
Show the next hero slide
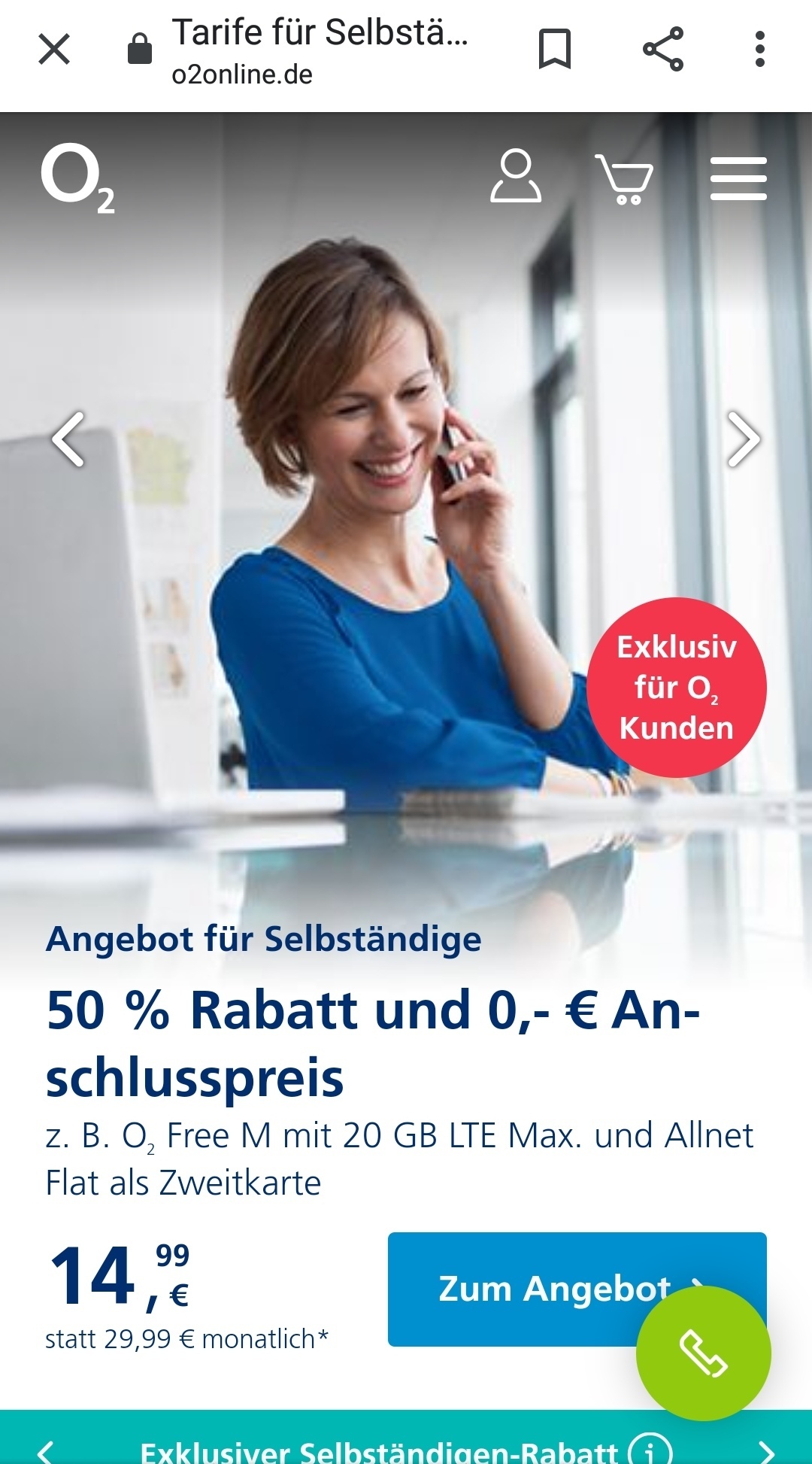[744, 439]
